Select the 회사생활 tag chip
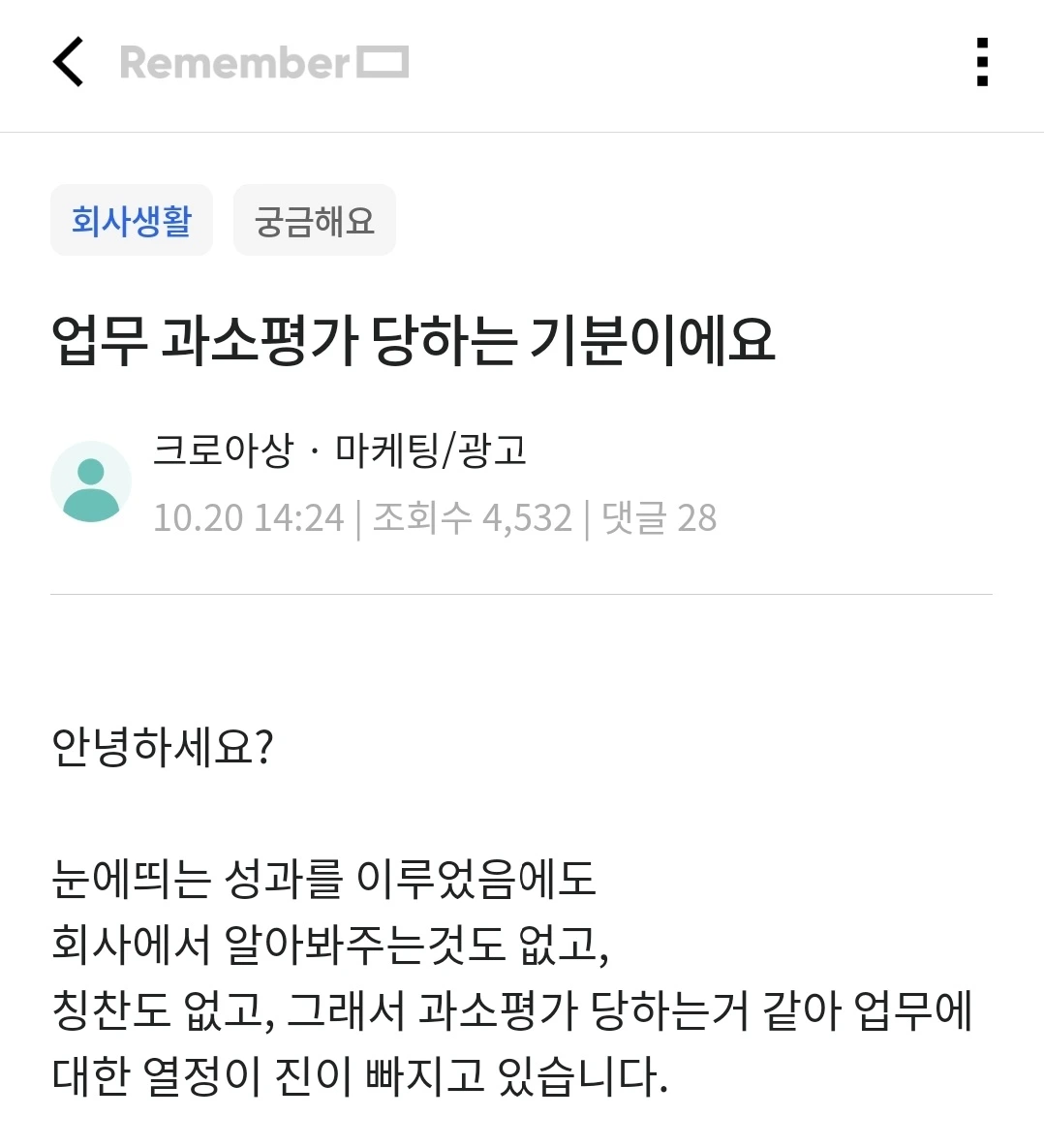Screen dimensions: 1044x1148 coord(132,219)
